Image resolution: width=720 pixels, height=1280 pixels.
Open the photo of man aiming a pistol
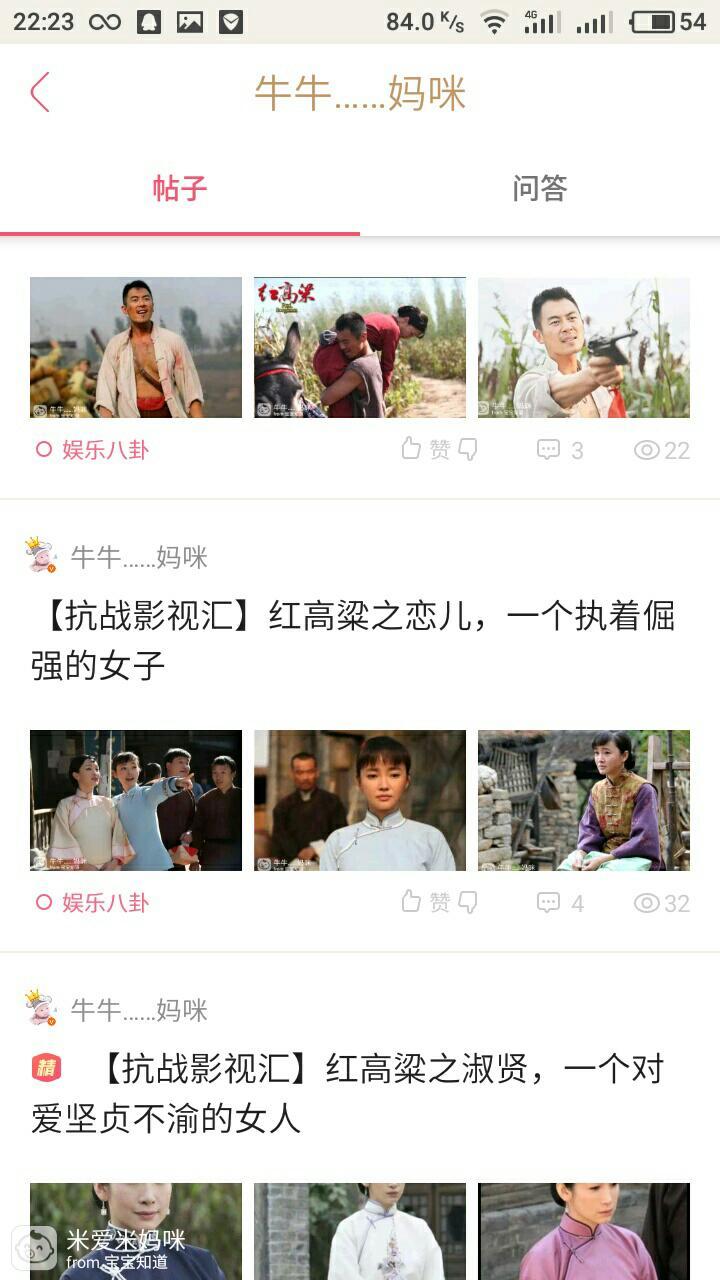coord(584,347)
